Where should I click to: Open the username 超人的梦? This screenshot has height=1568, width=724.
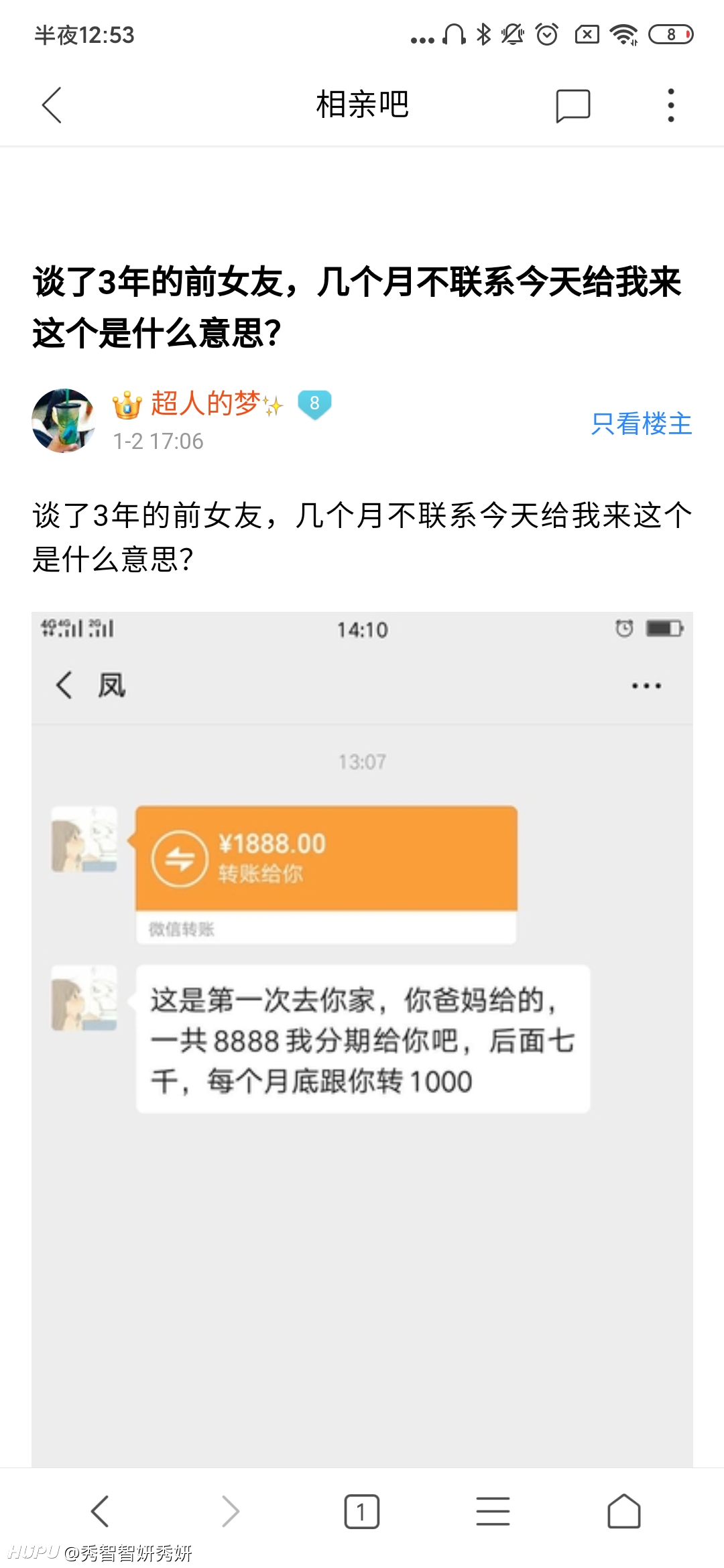coord(205,403)
